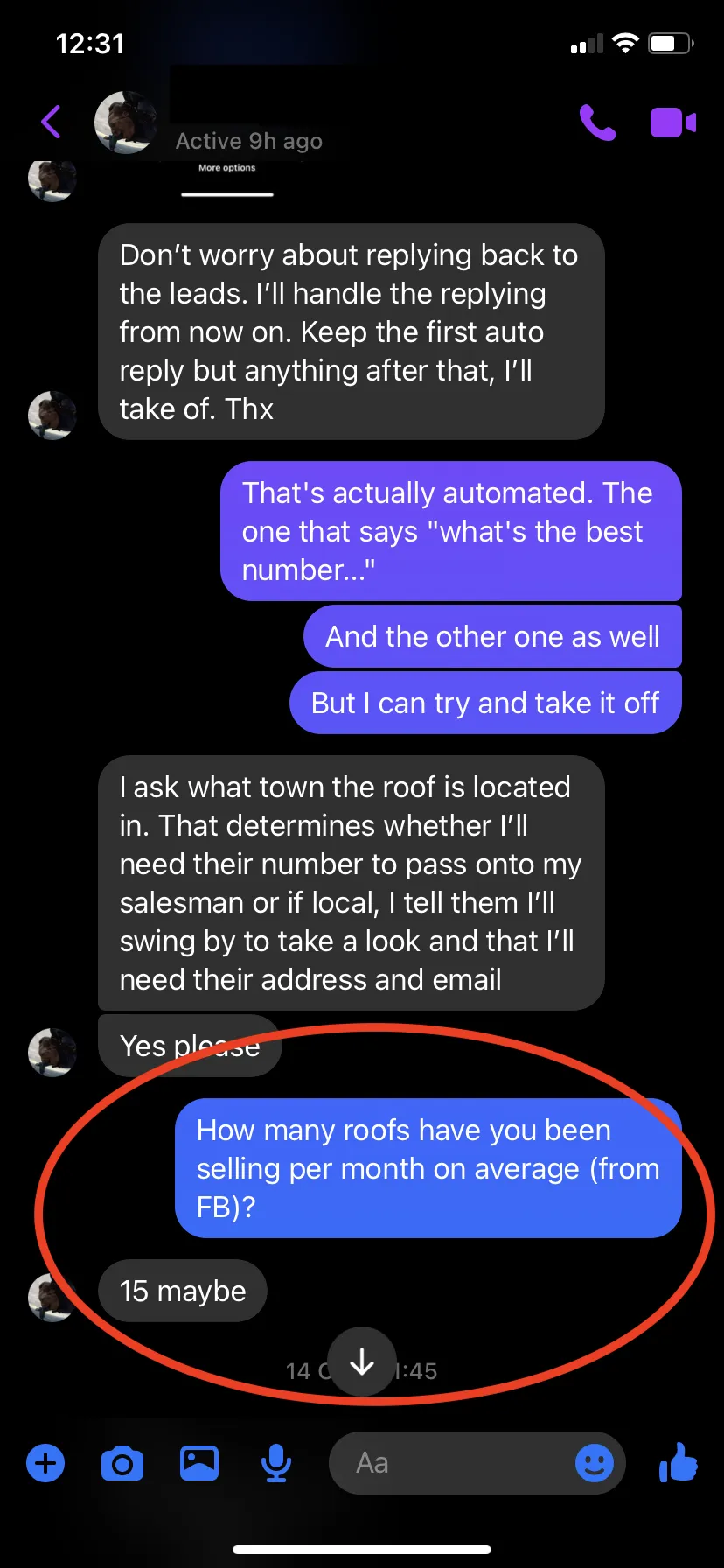This screenshot has width=724, height=1568.
Task: Open the emoji picker smiley
Action: [595, 1463]
